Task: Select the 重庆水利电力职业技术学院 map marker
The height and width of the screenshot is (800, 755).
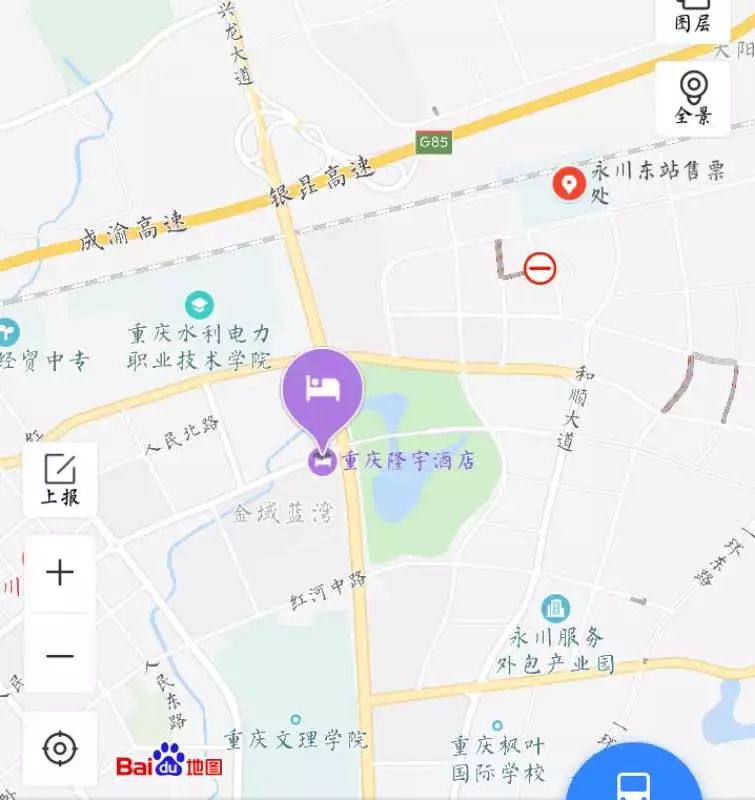Action: [x=199, y=304]
